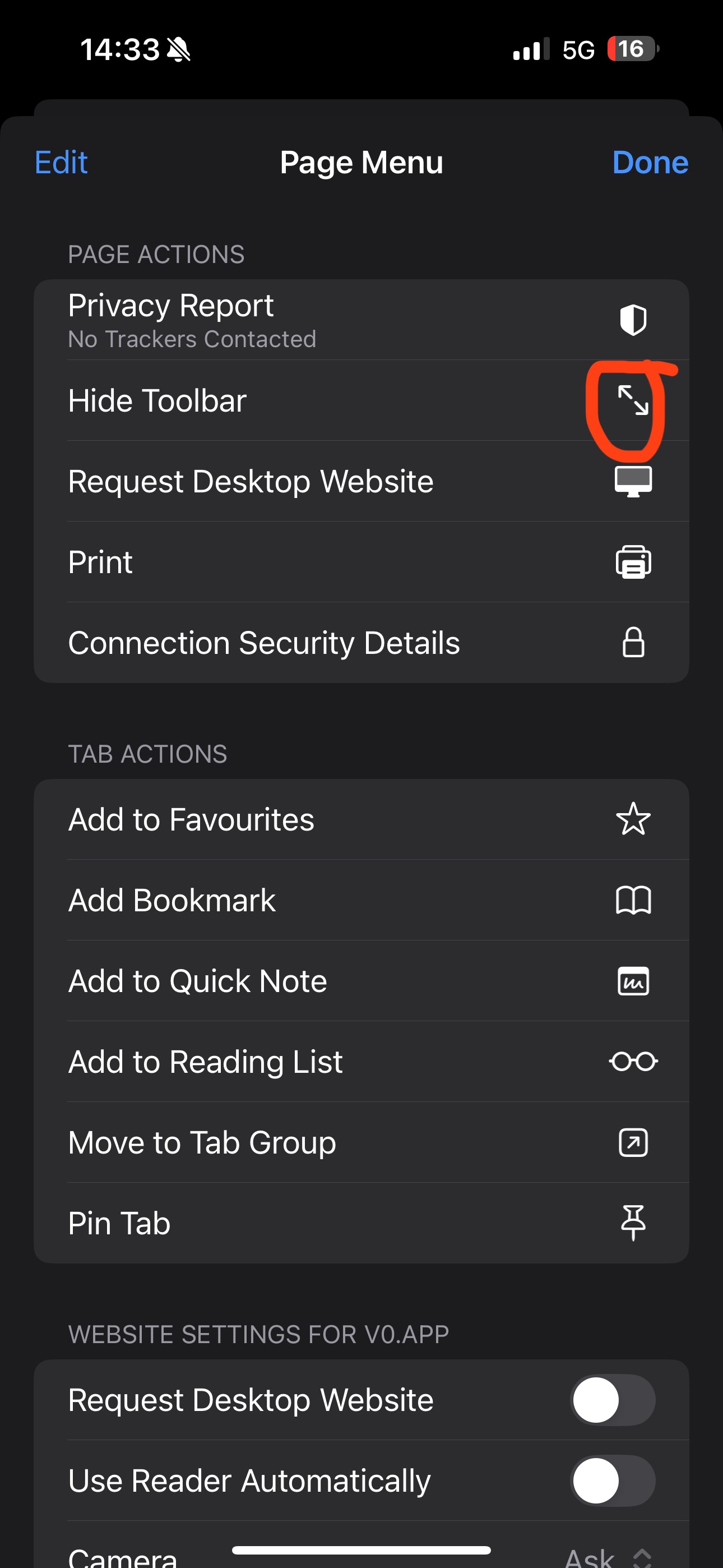Select Hide Toolbar

(361, 400)
